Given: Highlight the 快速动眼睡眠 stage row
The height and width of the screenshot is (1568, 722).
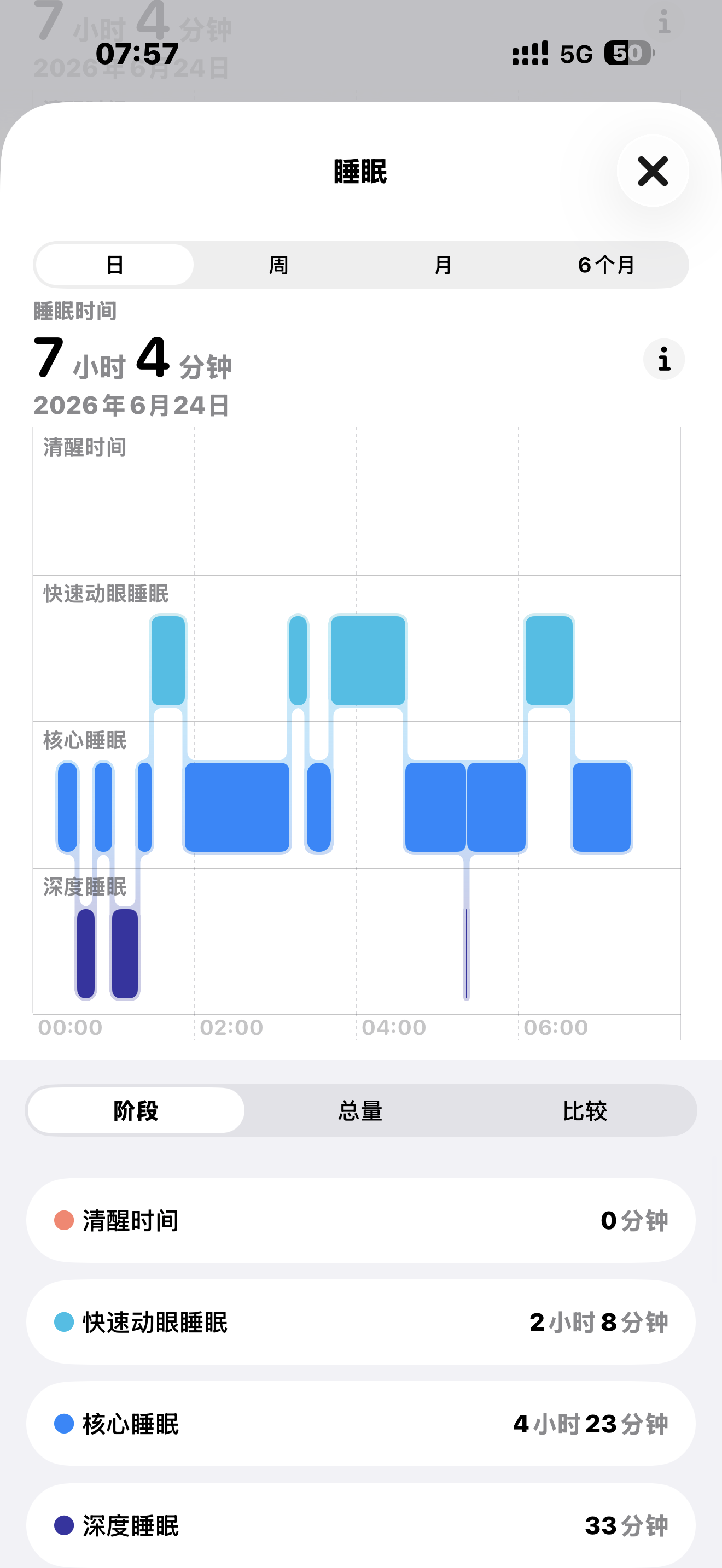Looking at the screenshot, I should click(361, 1322).
